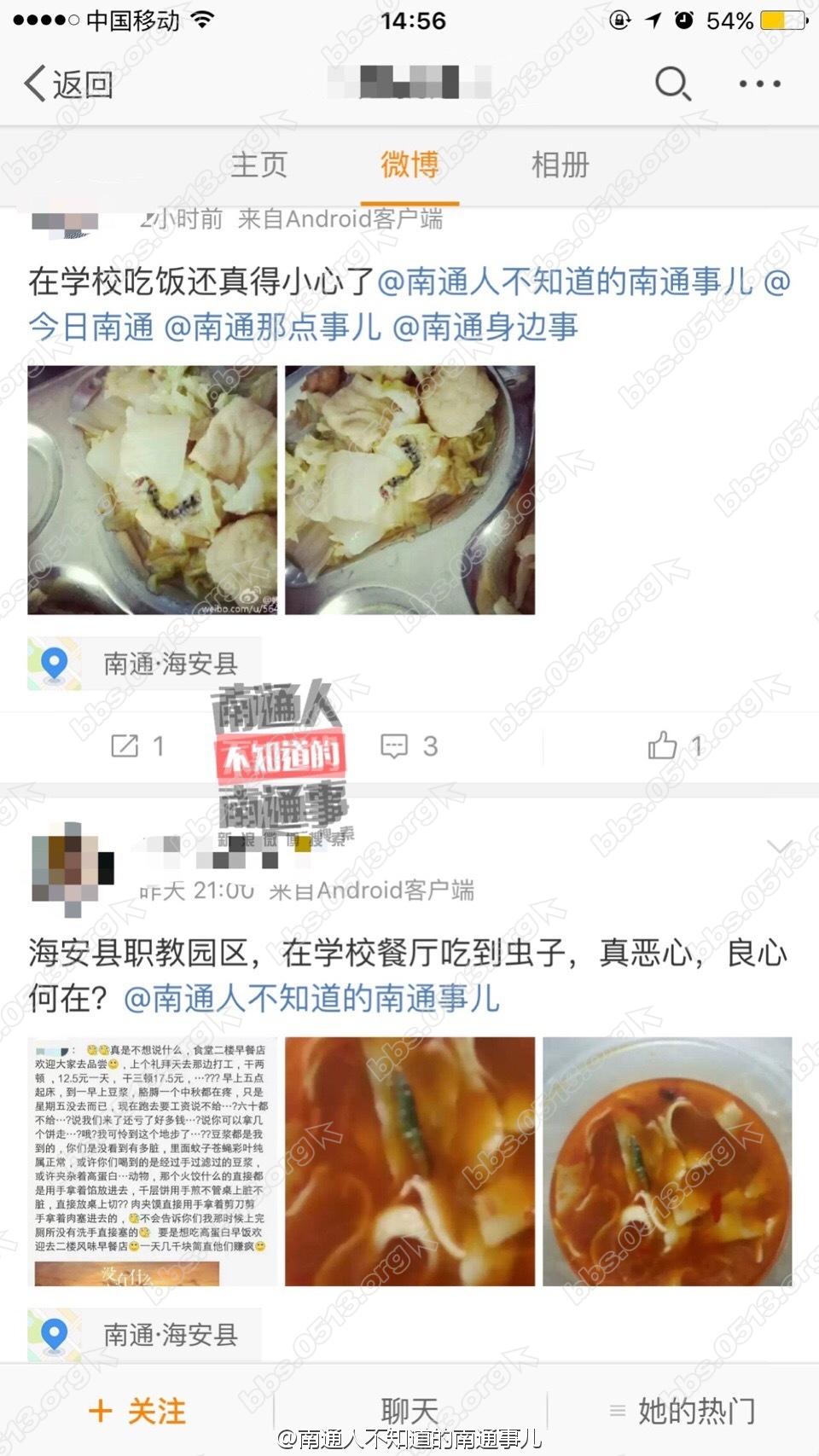Repost the 在学校吃饭 post
Viewport: 819px width, 1456px height.
click(136, 746)
